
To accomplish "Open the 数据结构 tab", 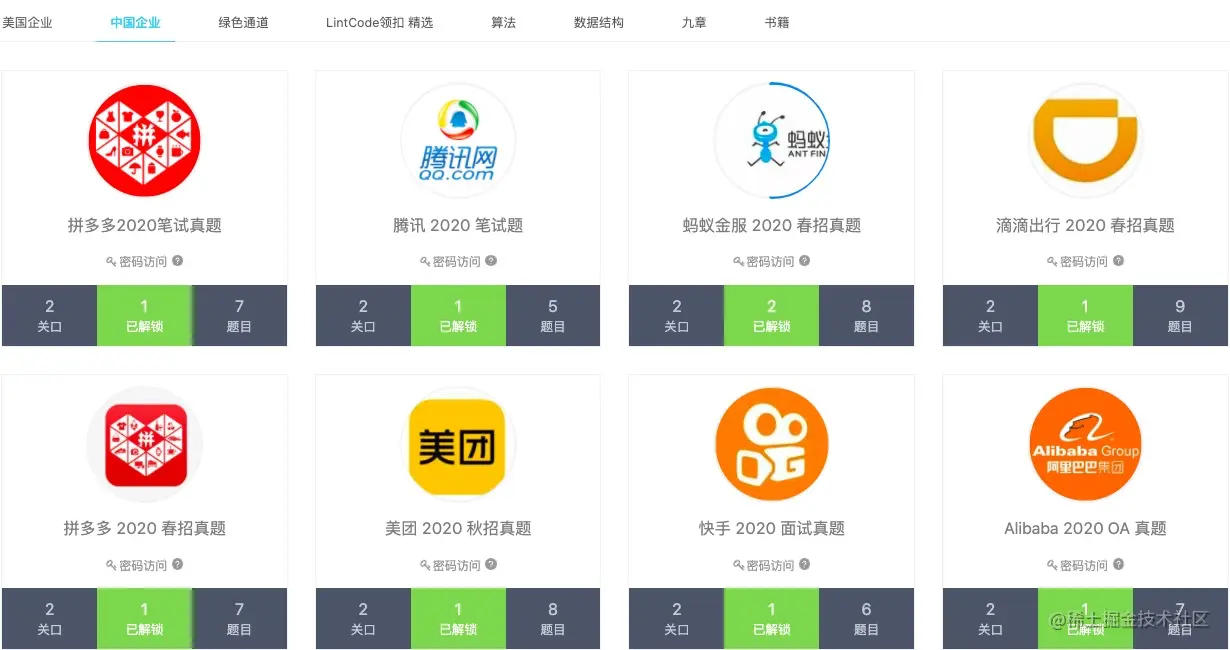I will pyautogui.click(x=598, y=22).
